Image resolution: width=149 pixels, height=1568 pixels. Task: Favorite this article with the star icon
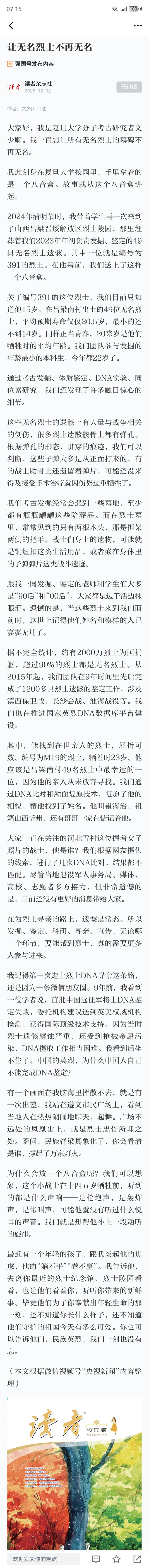116,1558
